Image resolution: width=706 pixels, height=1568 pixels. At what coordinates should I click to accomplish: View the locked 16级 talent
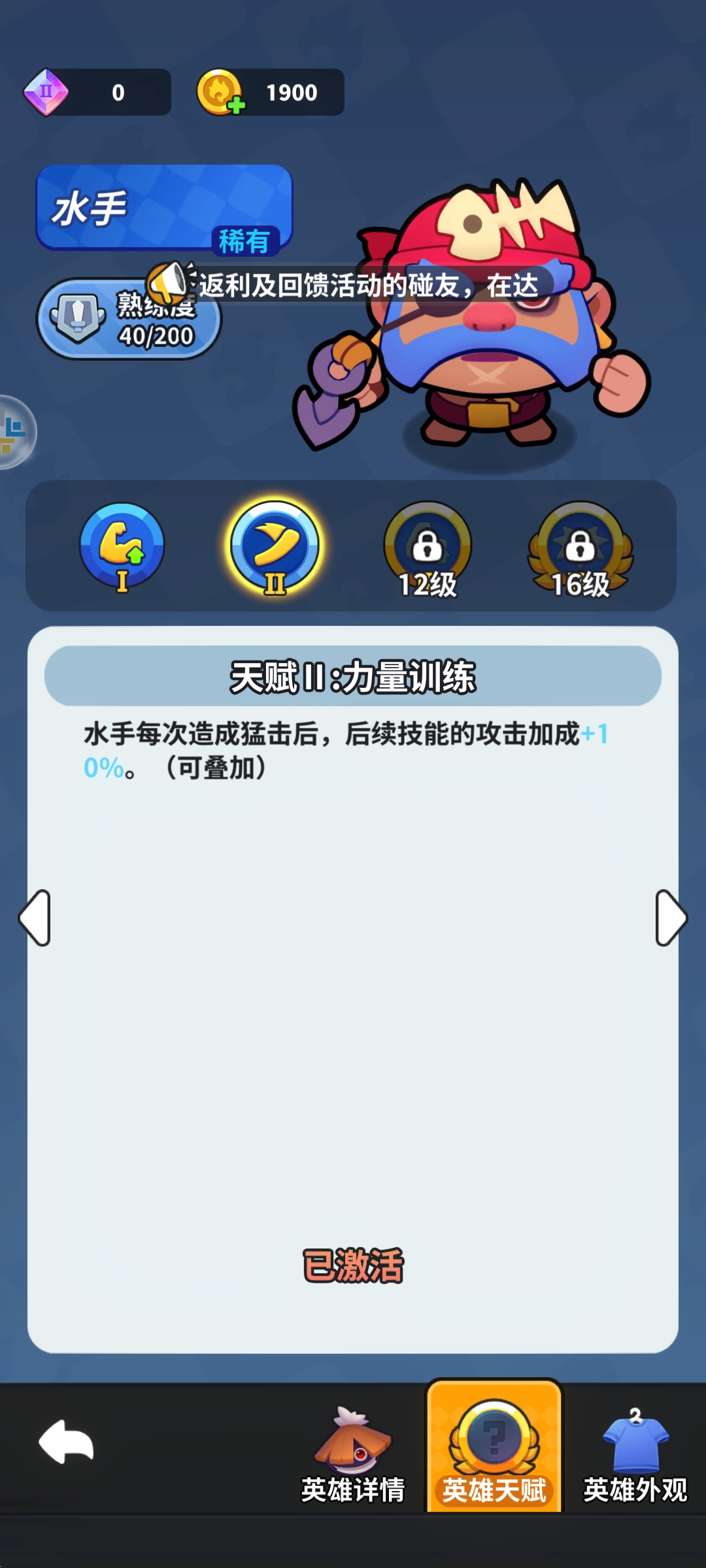tap(580, 549)
